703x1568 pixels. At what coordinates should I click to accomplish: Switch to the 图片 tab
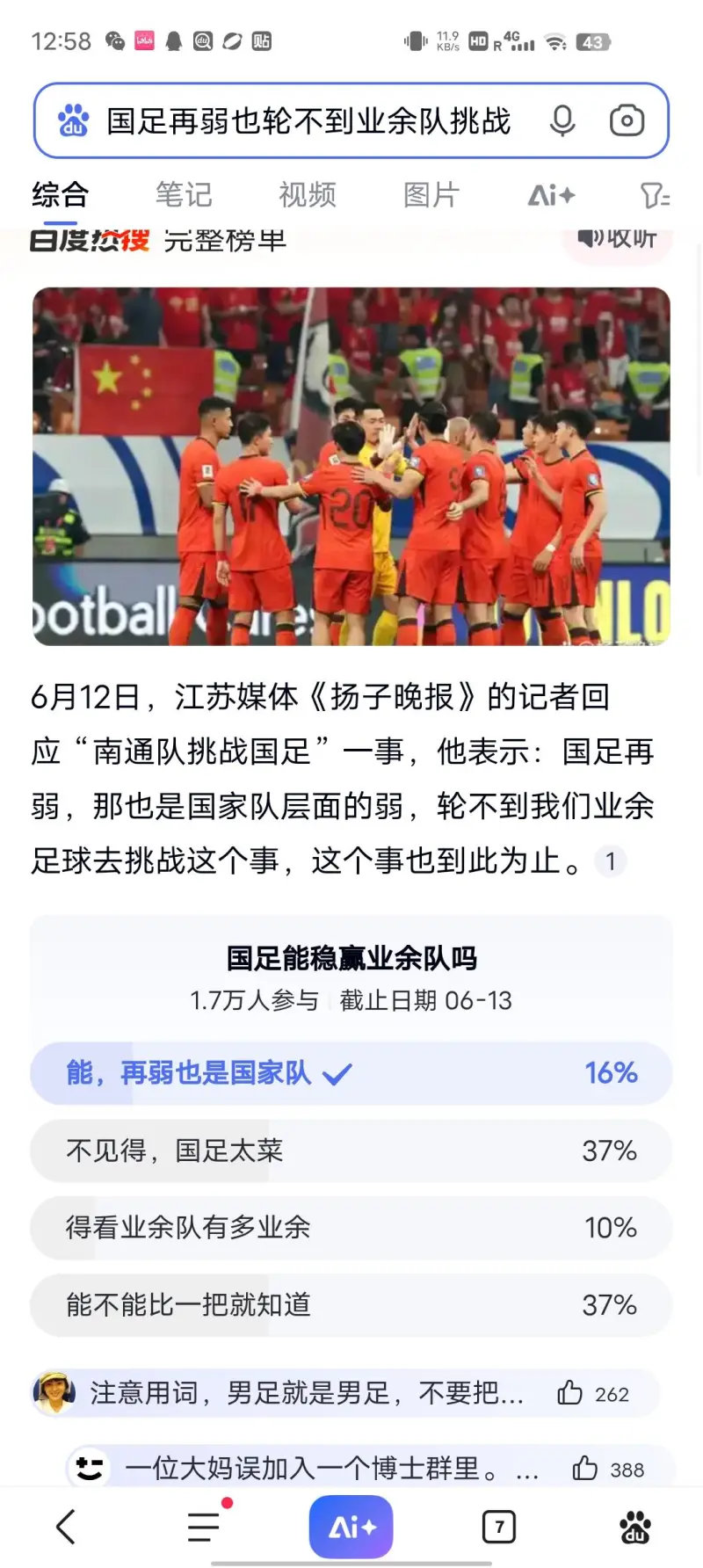coord(431,194)
